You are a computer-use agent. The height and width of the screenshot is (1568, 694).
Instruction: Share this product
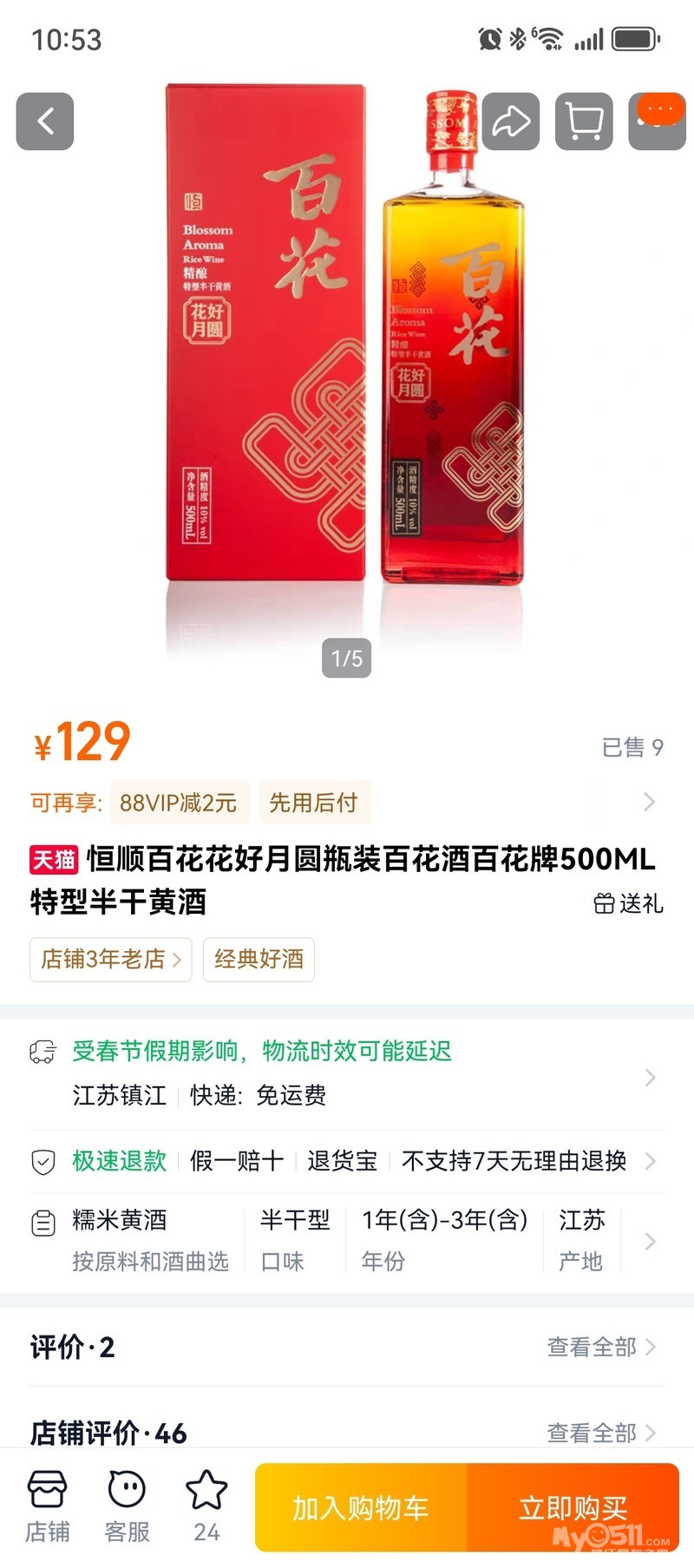(x=511, y=121)
